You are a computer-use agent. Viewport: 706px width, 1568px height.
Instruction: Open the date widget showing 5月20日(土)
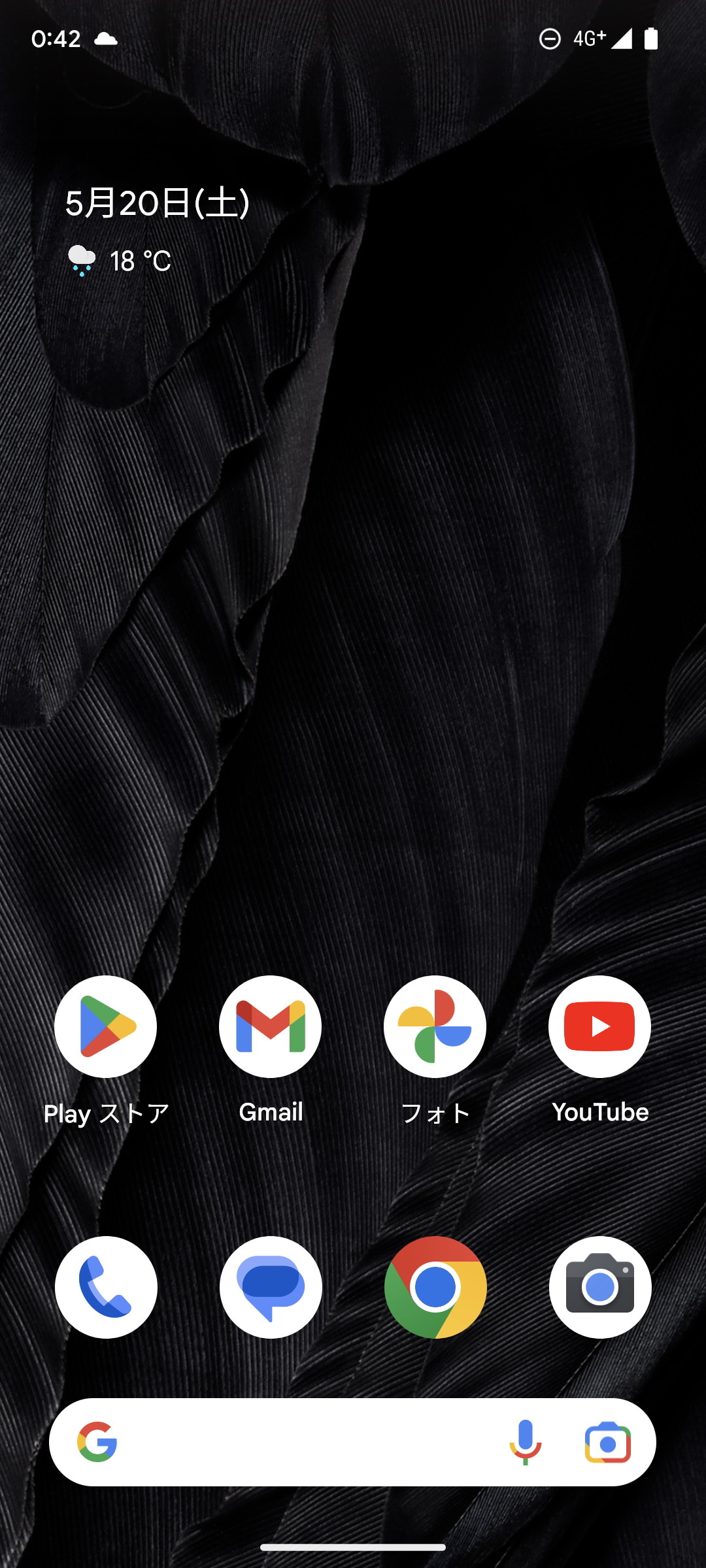tap(157, 203)
